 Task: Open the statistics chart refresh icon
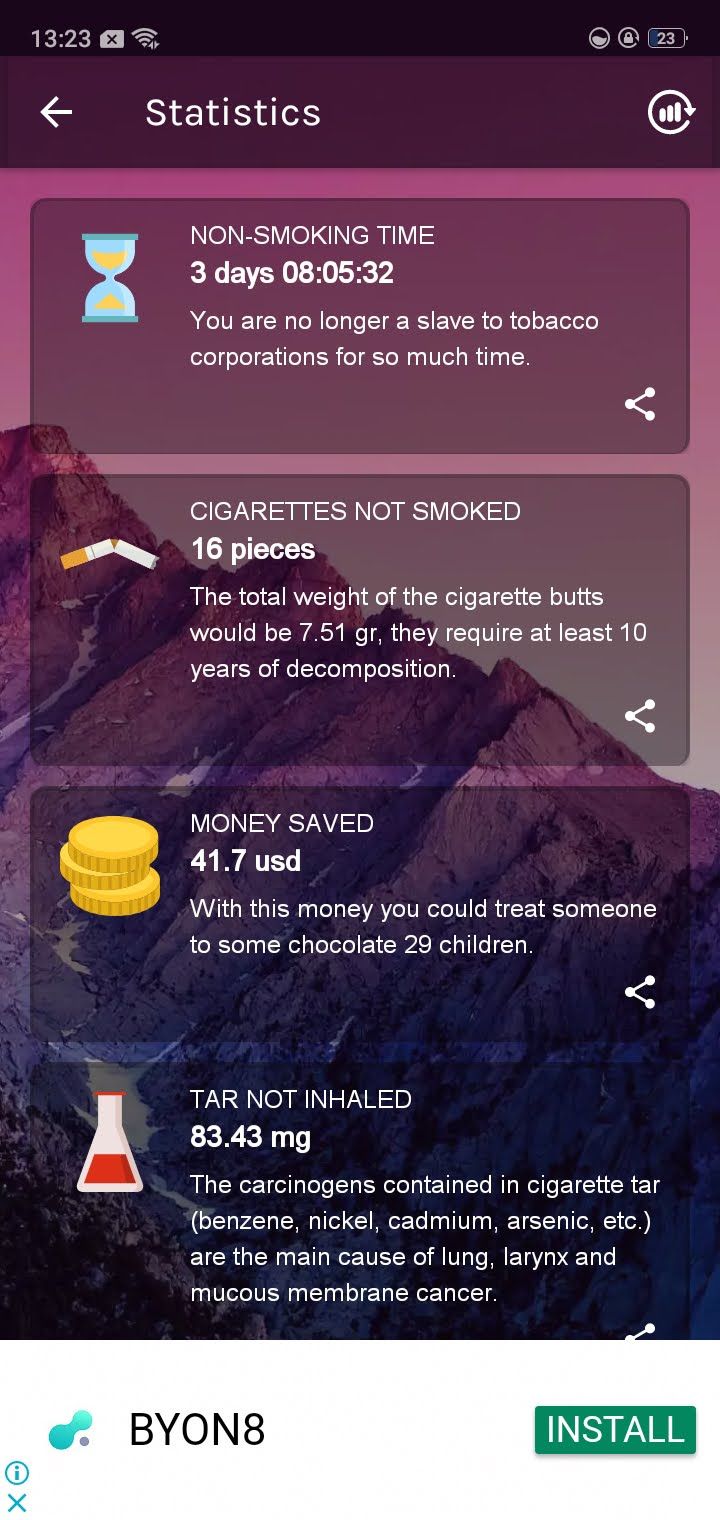pyautogui.click(x=671, y=112)
